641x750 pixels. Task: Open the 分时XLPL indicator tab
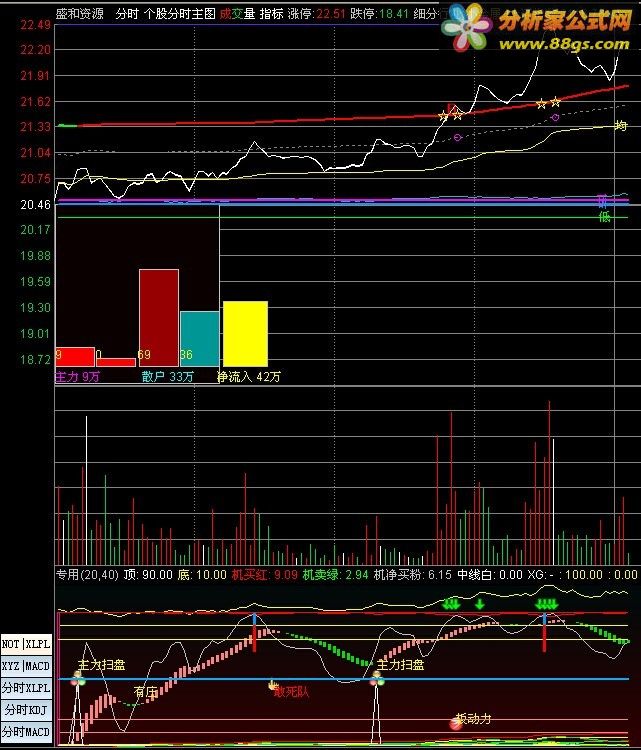[x=26, y=688]
